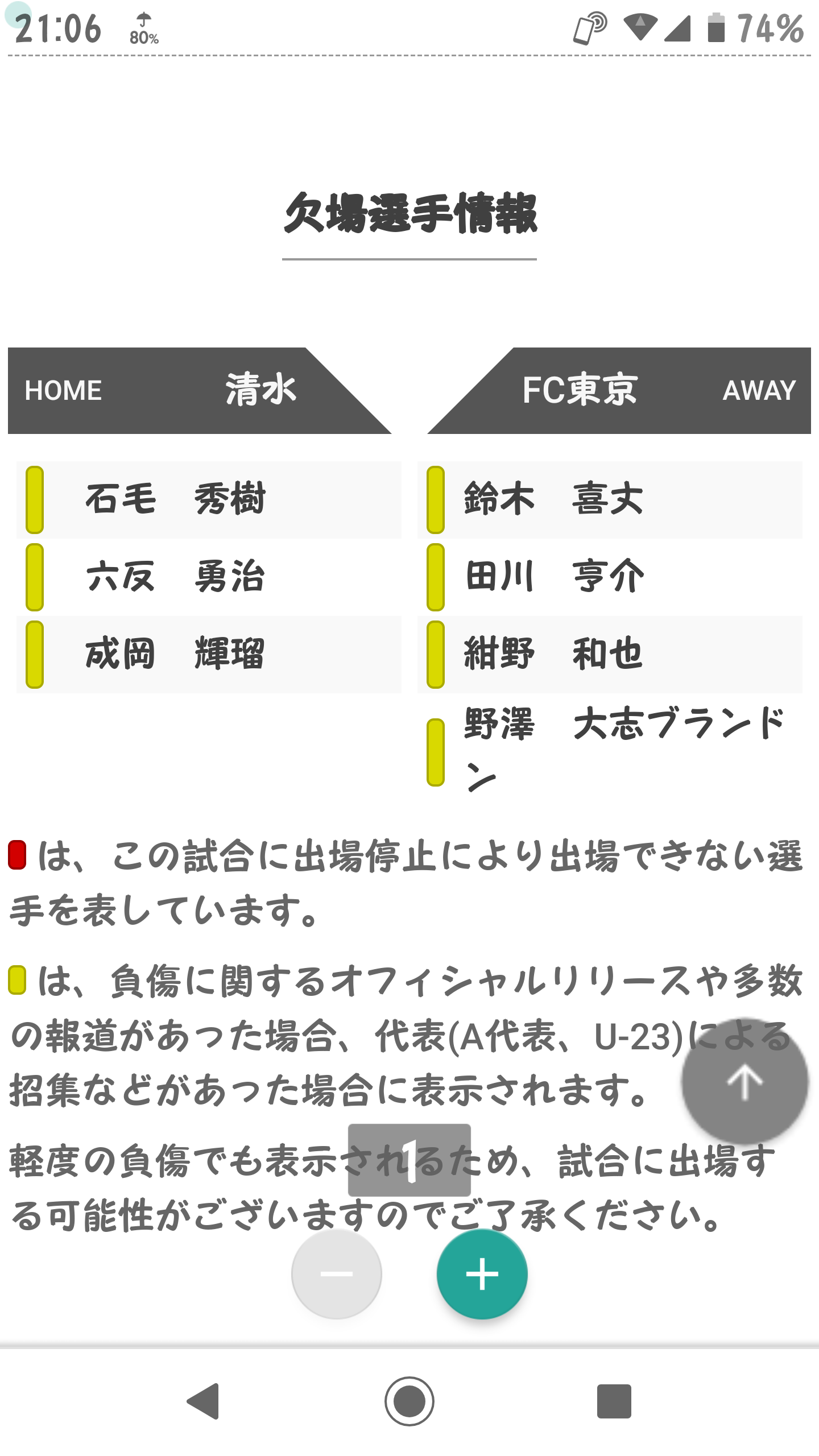Tap the scroll-to-top arrow button
819x1456 pixels.
(x=744, y=1082)
